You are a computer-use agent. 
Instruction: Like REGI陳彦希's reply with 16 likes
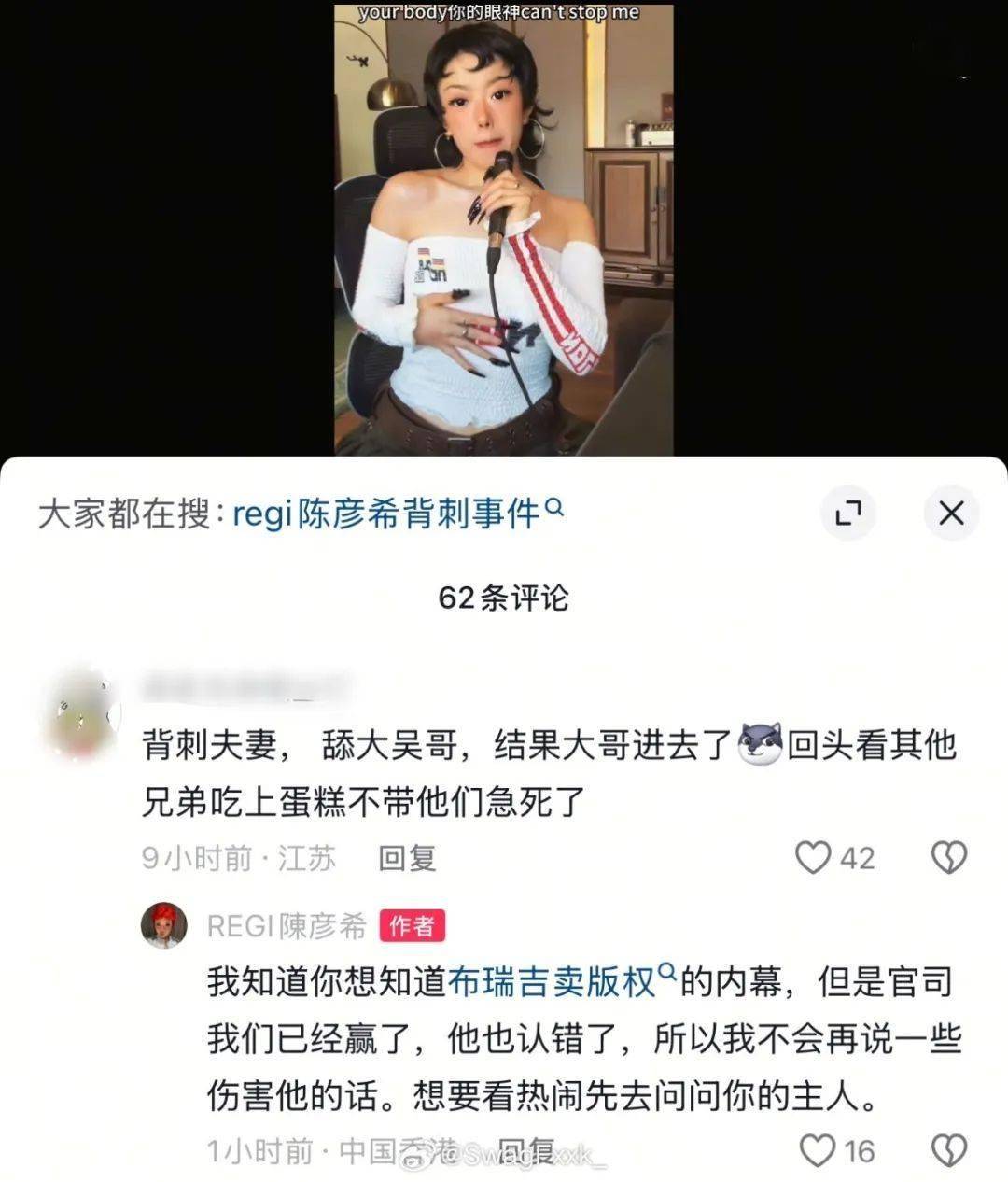point(819,1151)
